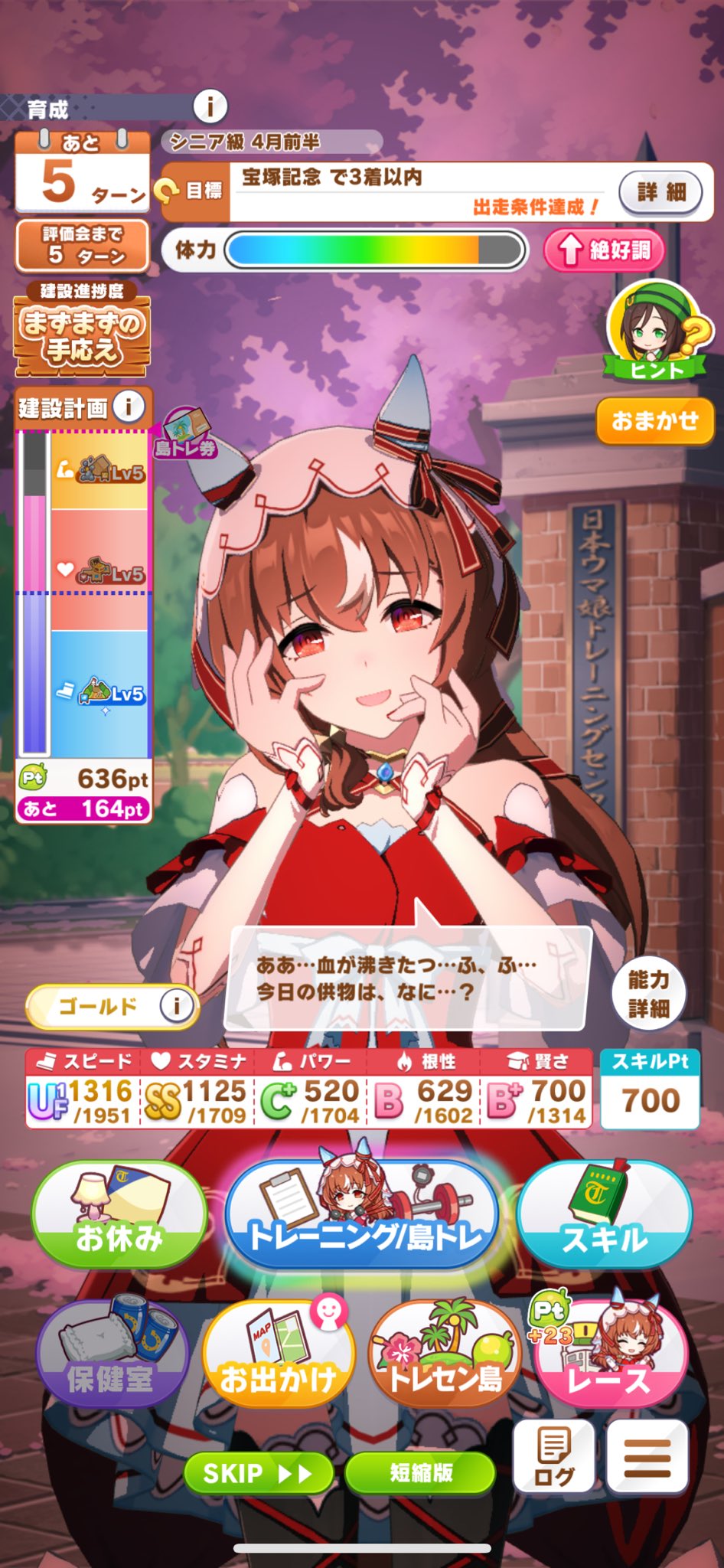Screen dimensions: 724x1568
Task: Open the 建設計画 info icon
Action: (x=129, y=407)
